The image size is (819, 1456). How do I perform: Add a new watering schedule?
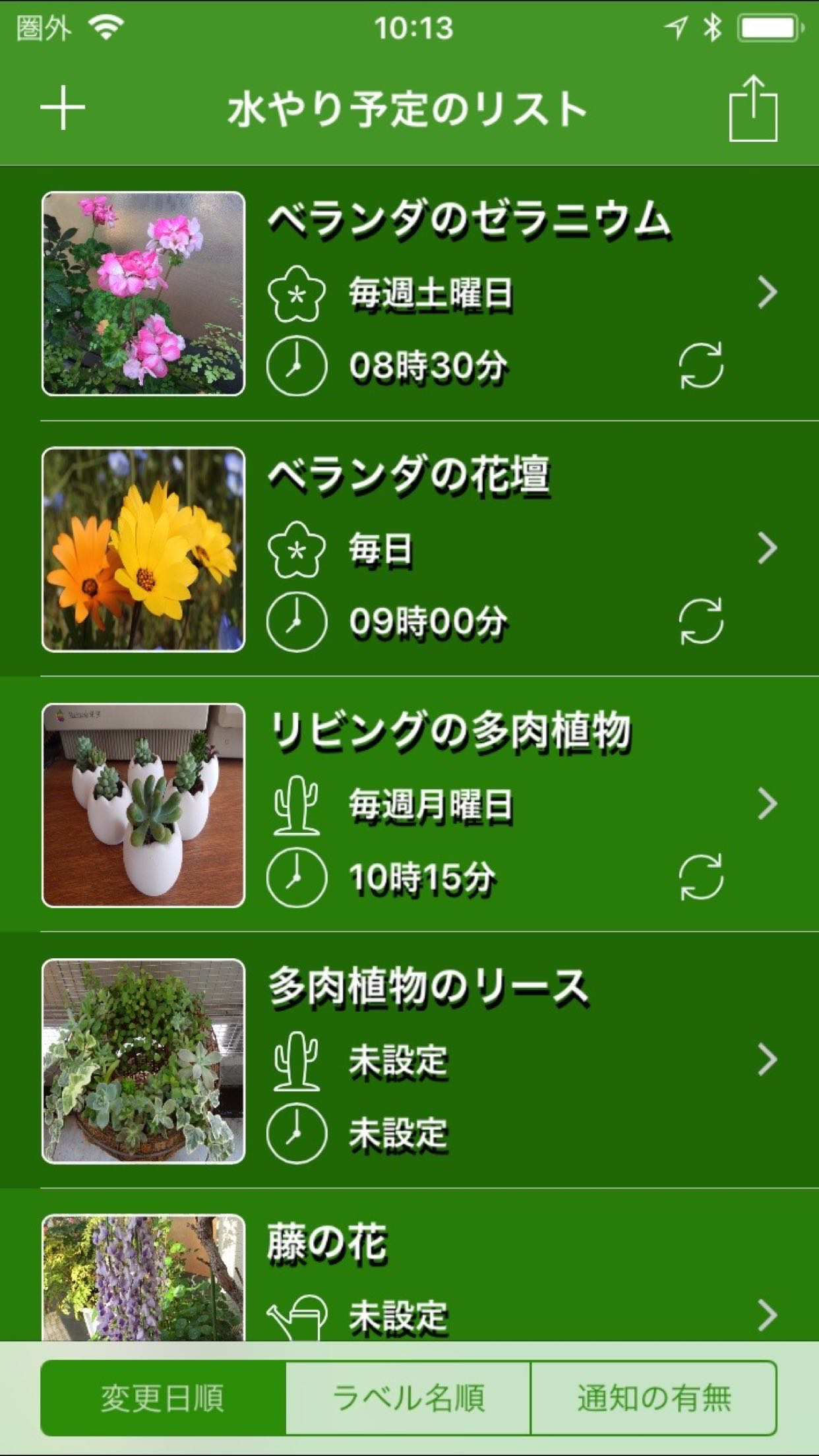(x=63, y=108)
